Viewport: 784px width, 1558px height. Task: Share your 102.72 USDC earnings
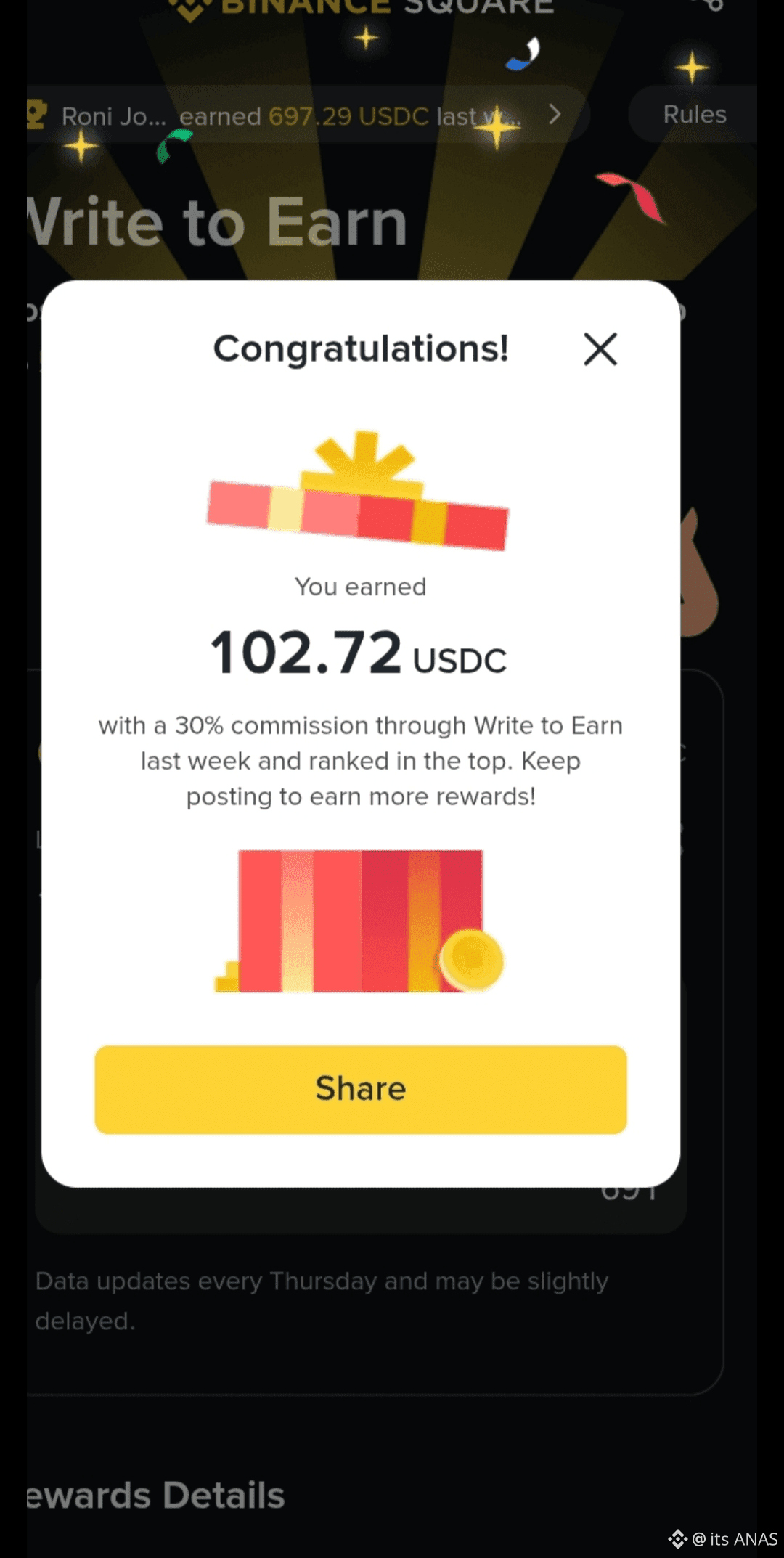click(x=361, y=1089)
